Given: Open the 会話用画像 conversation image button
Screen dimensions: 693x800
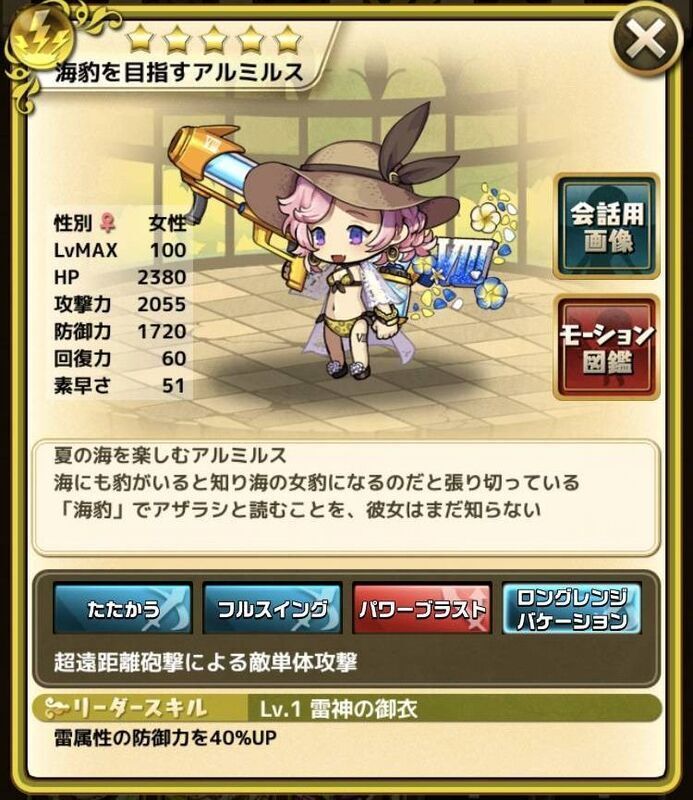Looking at the screenshot, I should tap(607, 227).
